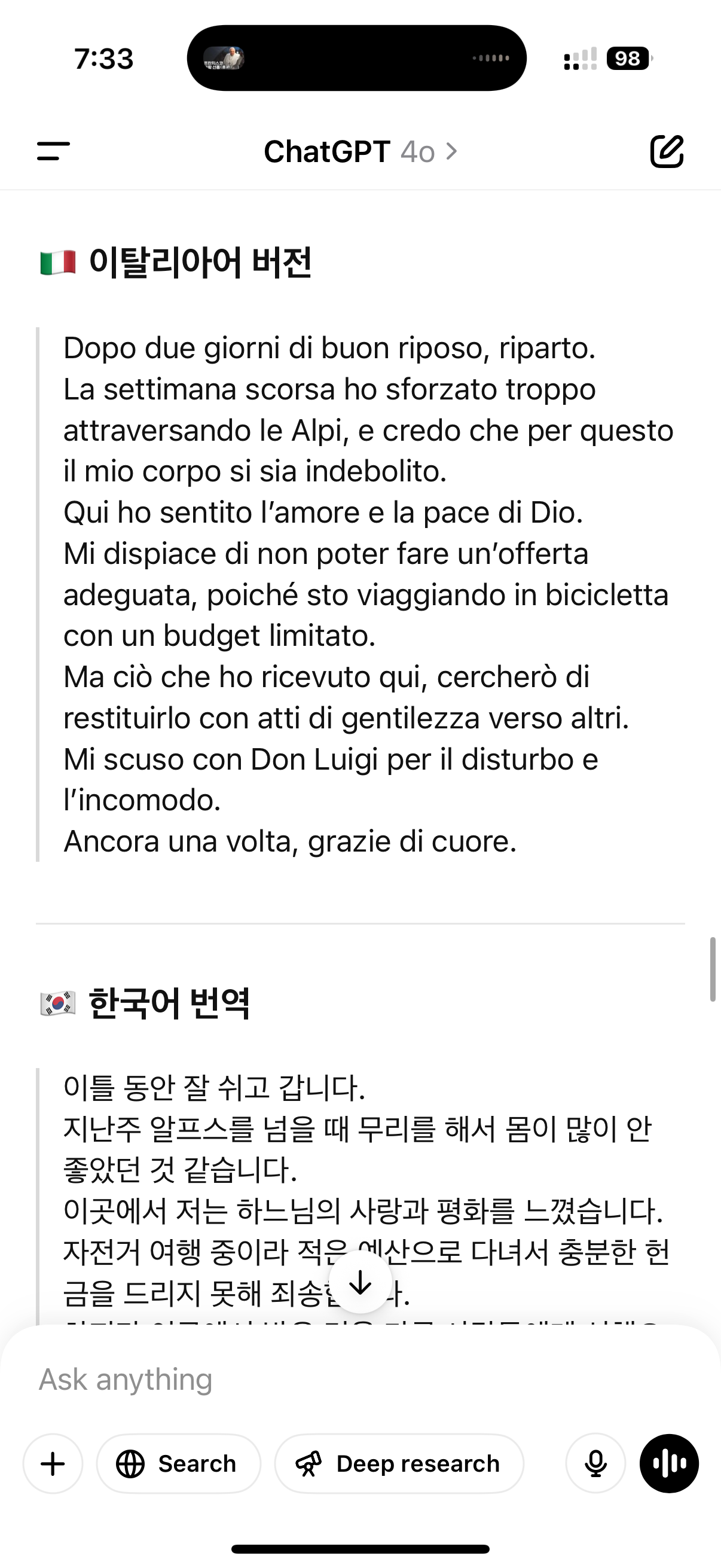Select the Deep research chip
Image resolution: width=721 pixels, height=1568 pixels.
click(x=399, y=1463)
